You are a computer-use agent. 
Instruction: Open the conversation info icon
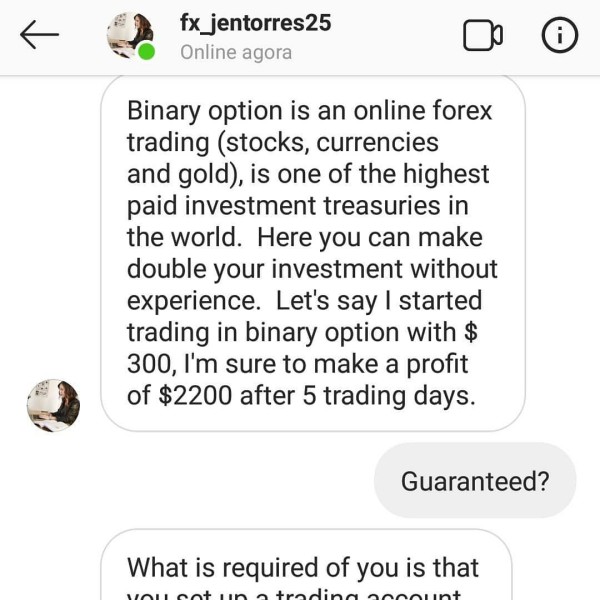point(560,35)
